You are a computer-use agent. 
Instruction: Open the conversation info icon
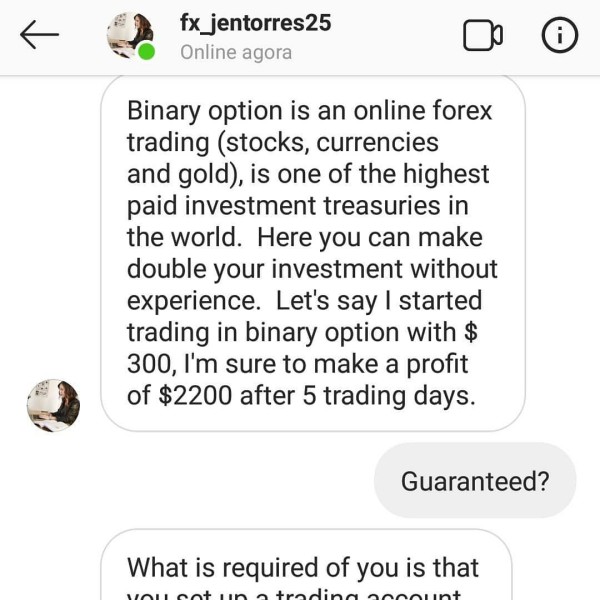point(560,35)
